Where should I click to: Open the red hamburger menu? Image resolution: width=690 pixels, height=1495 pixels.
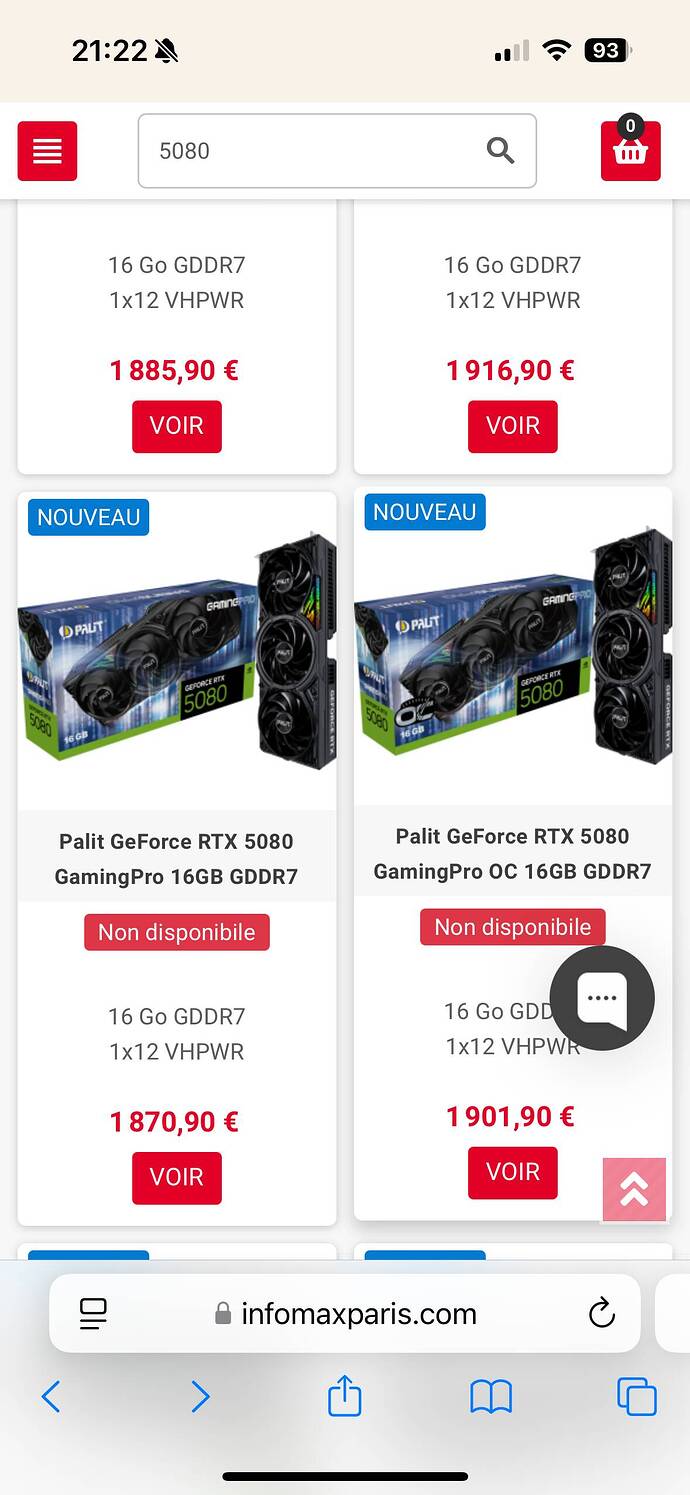coord(47,151)
